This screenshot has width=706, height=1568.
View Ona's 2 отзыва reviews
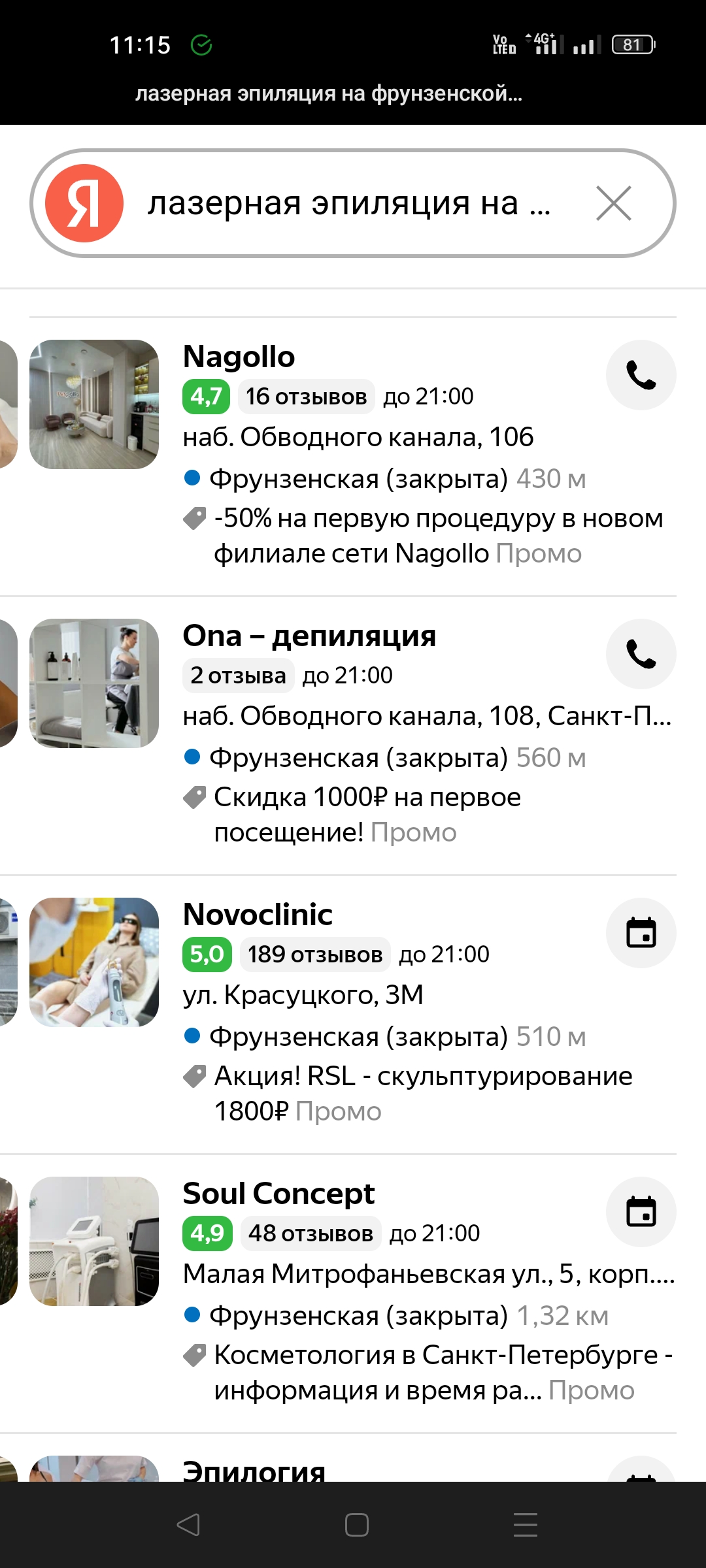click(x=239, y=676)
